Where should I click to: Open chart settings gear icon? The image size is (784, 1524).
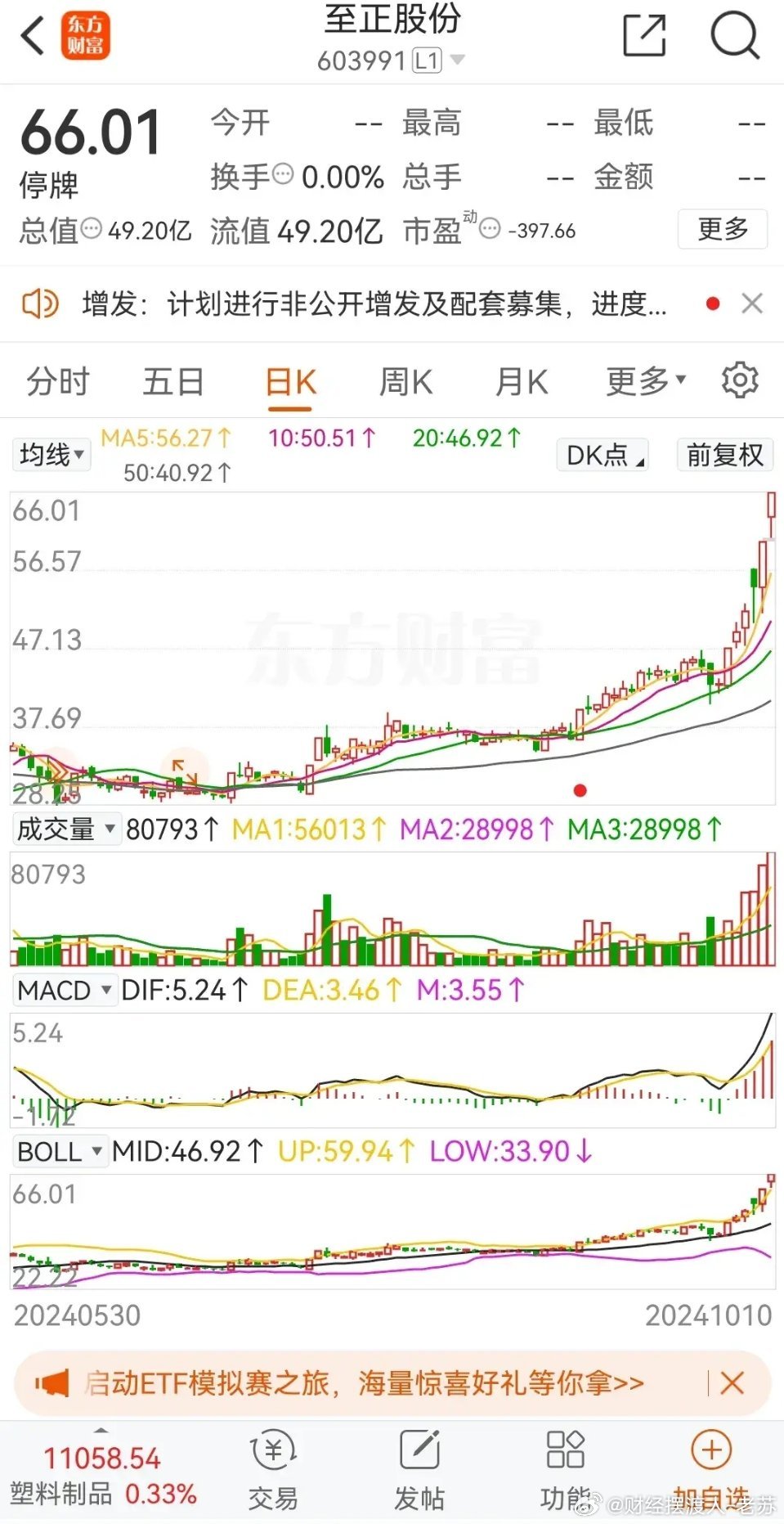coord(740,381)
